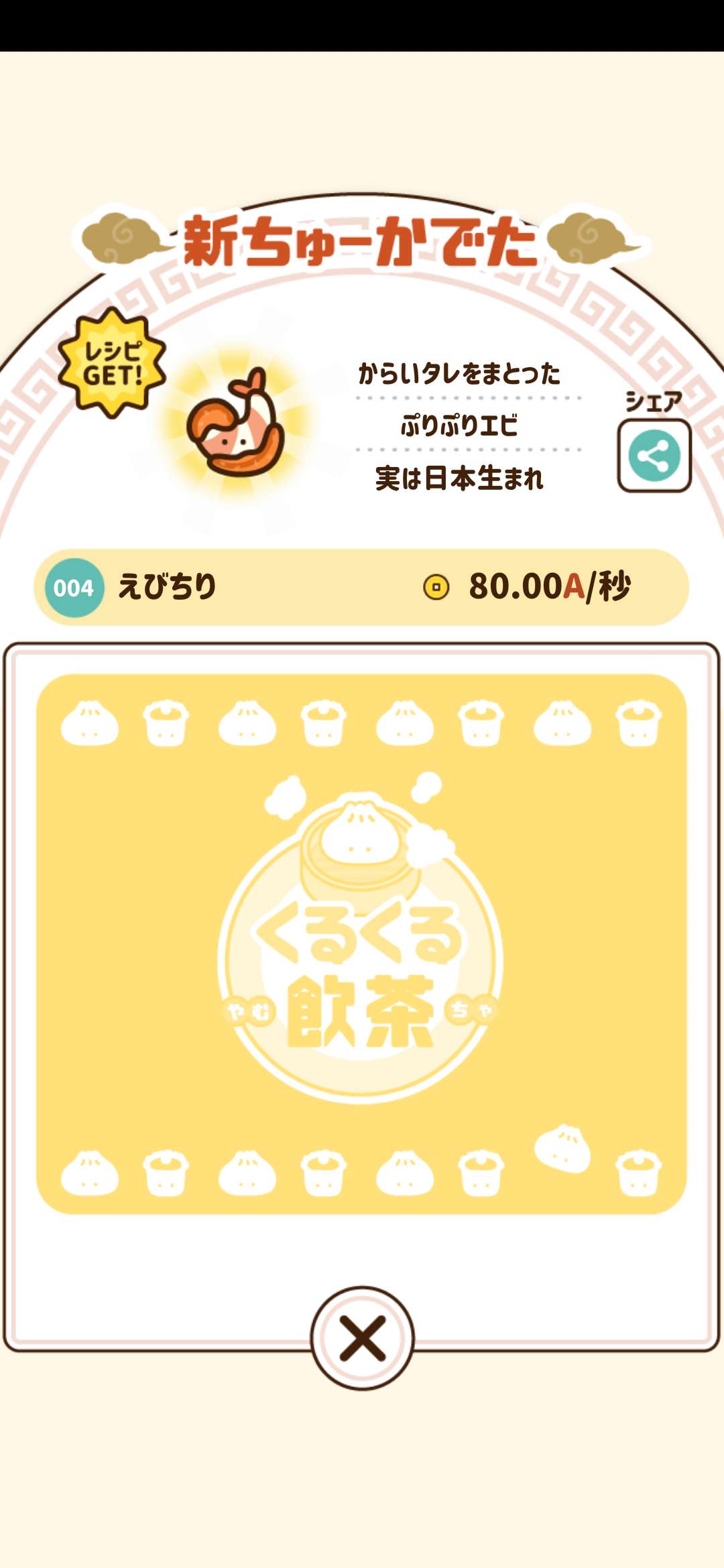
Task: Close the new recipe popup
Action: tap(362, 1338)
